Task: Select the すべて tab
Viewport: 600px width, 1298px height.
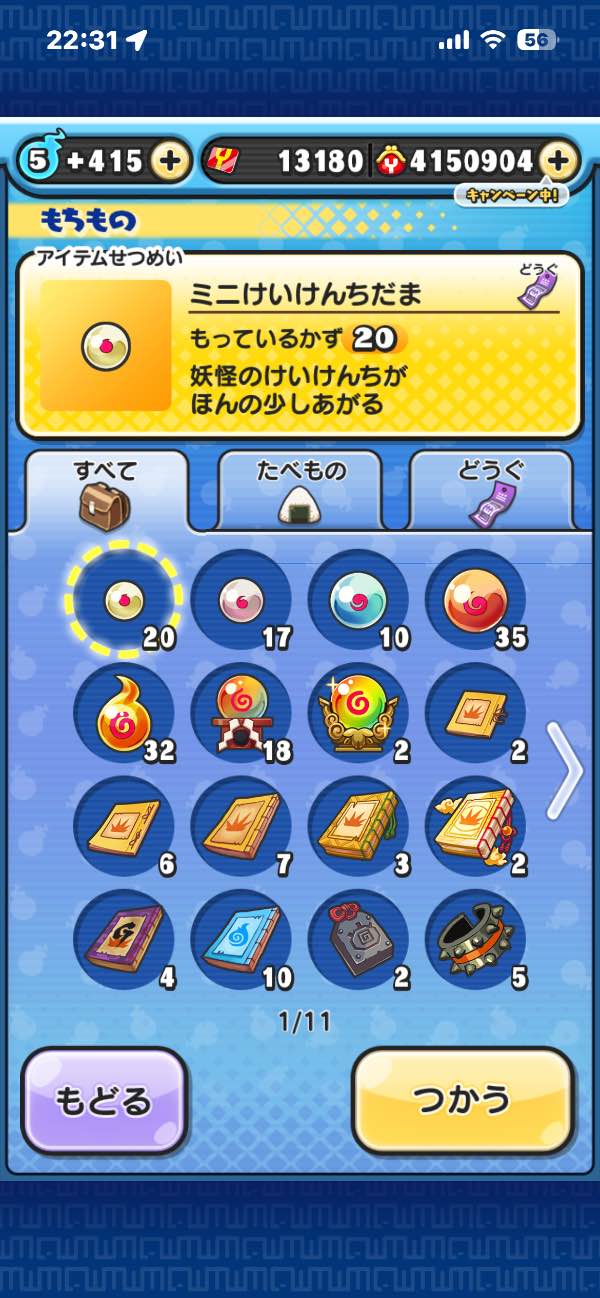Action: (106, 490)
